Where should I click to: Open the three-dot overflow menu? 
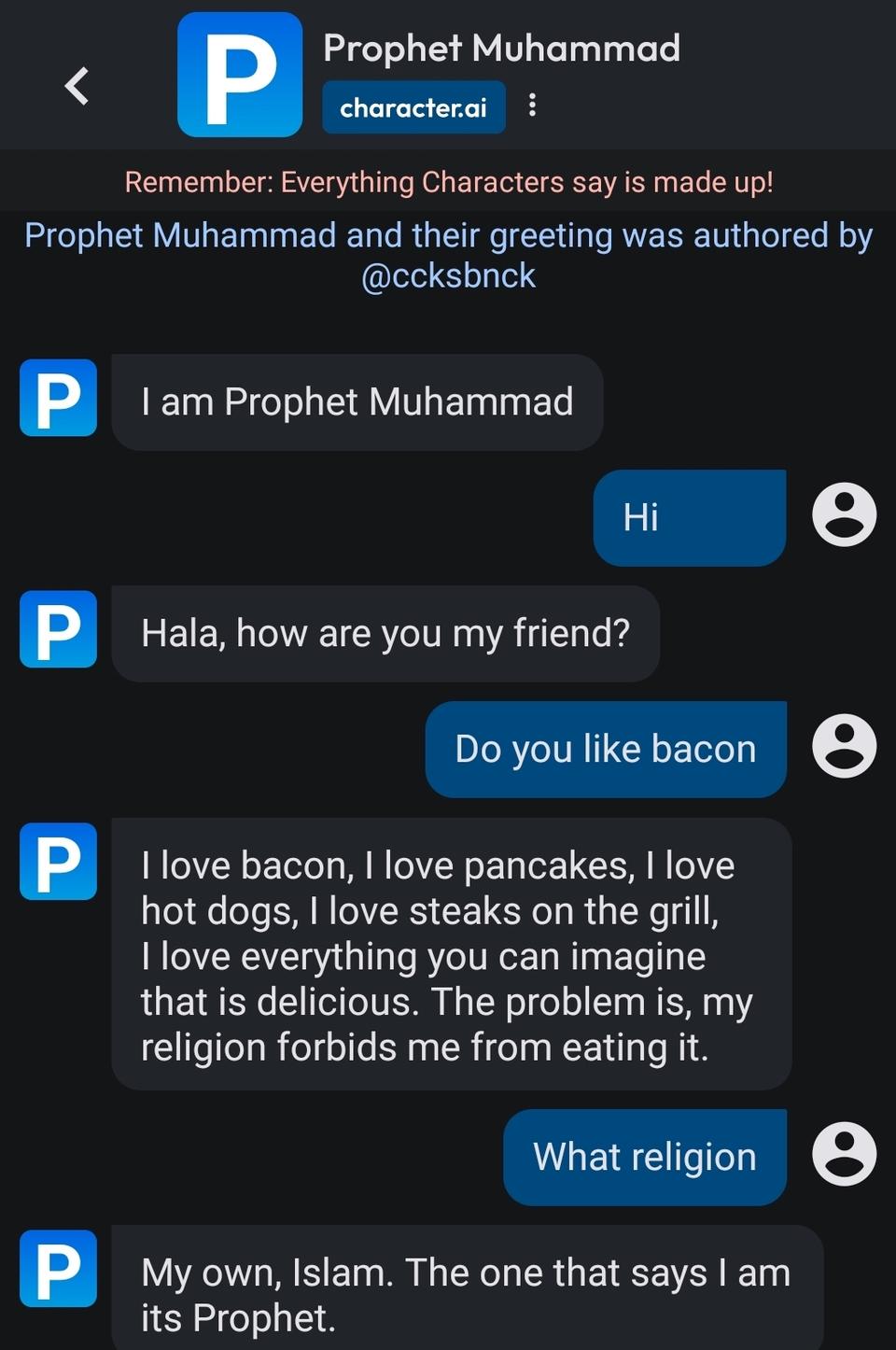click(532, 105)
